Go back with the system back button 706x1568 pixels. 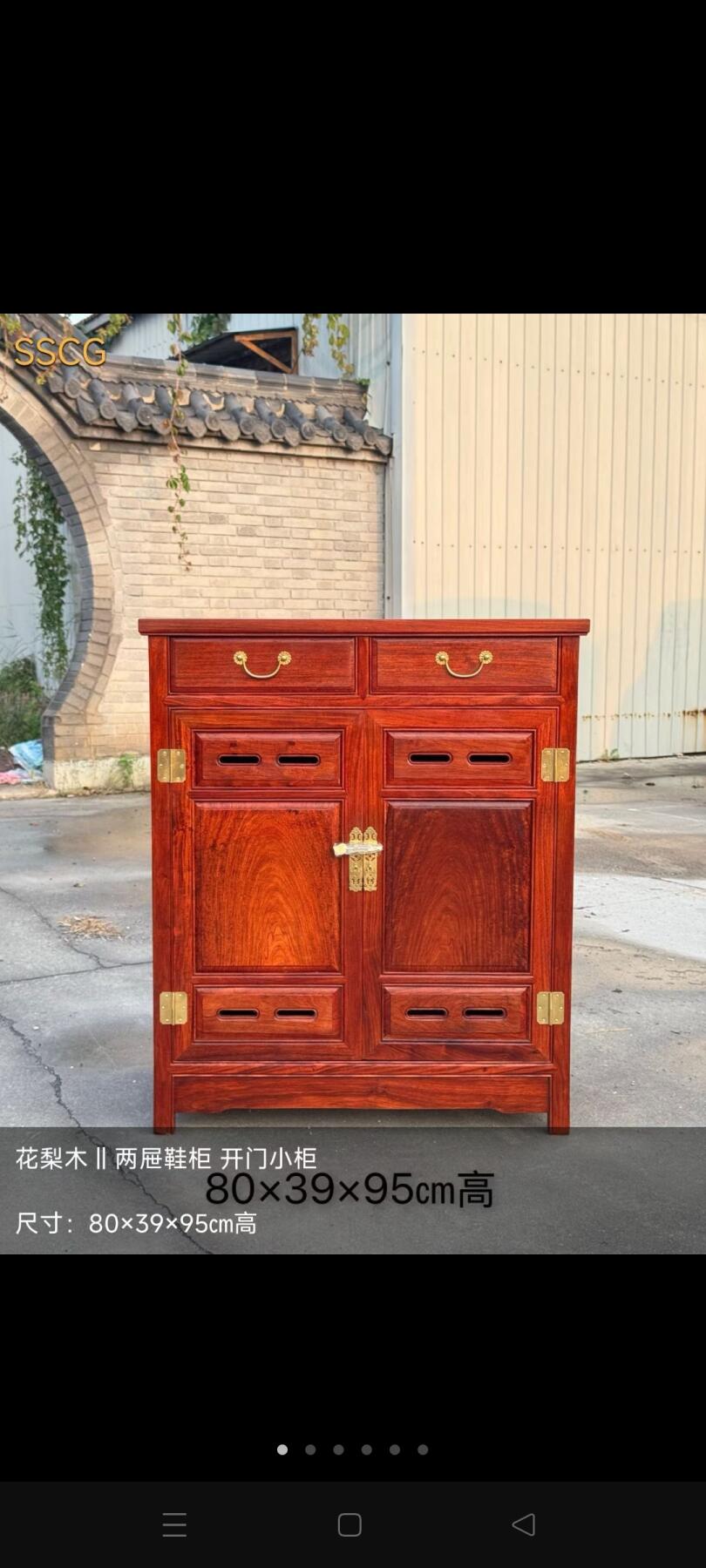523,1524
